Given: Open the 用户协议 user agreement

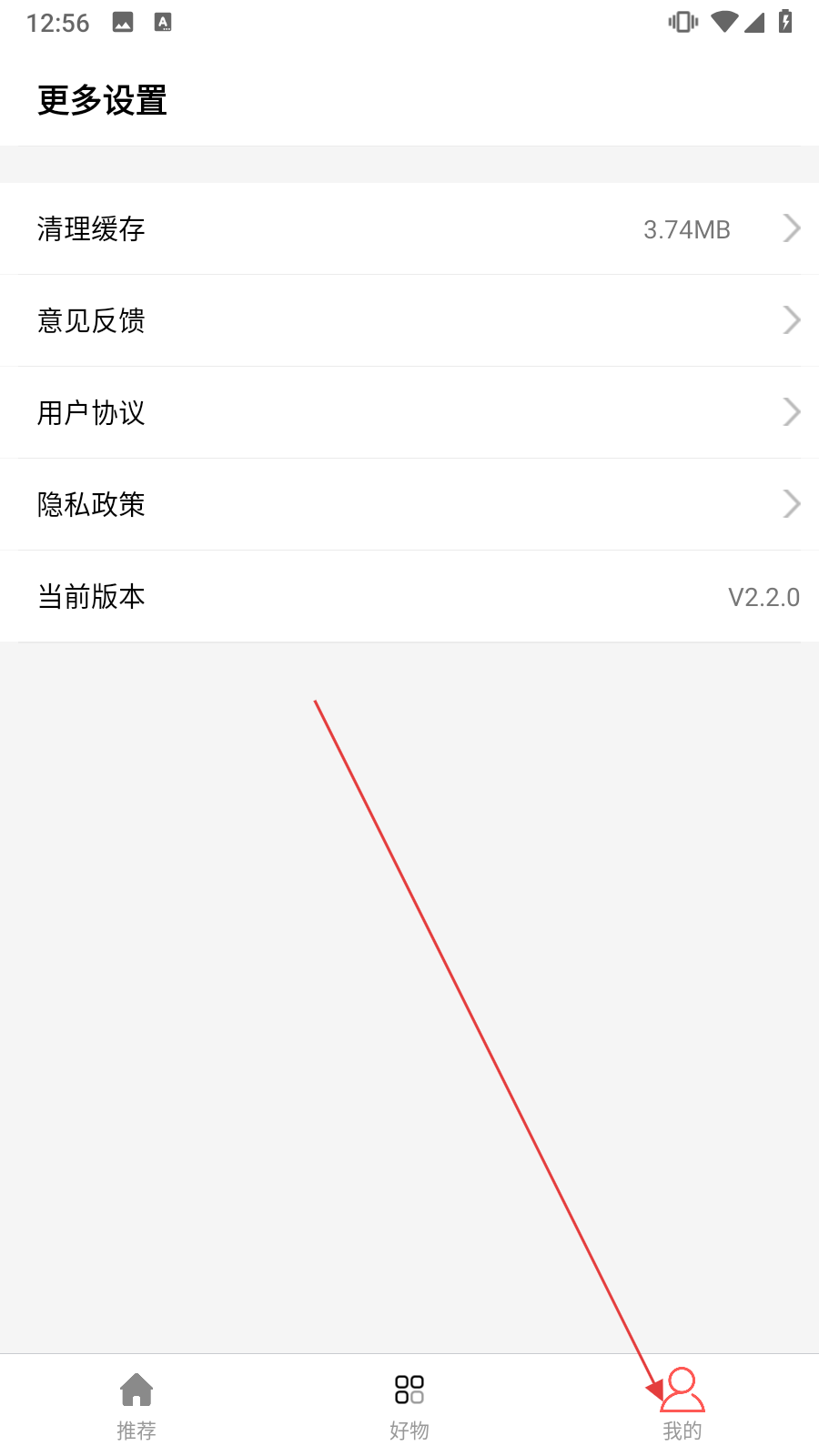Looking at the screenshot, I should point(409,412).
